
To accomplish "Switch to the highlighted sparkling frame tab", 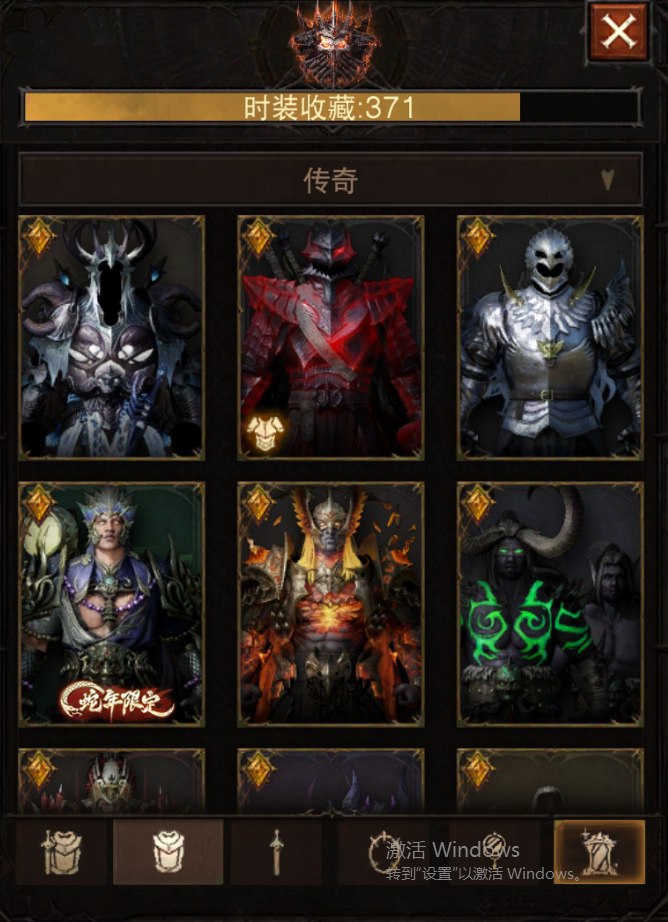I will tap(599, 852).
